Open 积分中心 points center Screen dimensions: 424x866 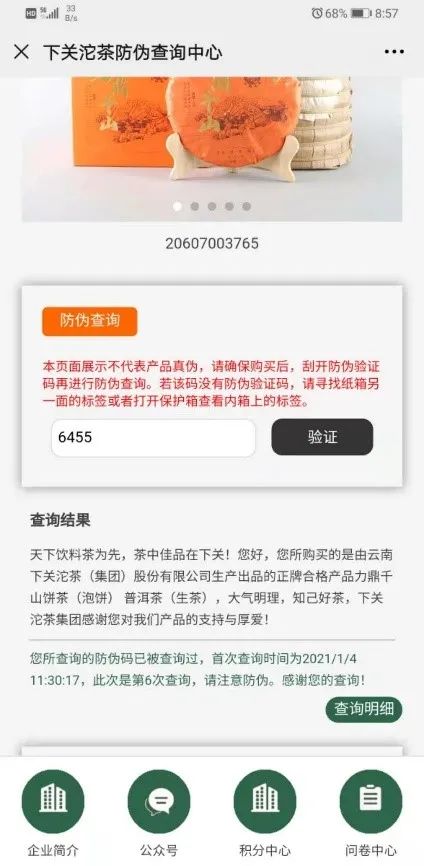click(x=265, y=812)
